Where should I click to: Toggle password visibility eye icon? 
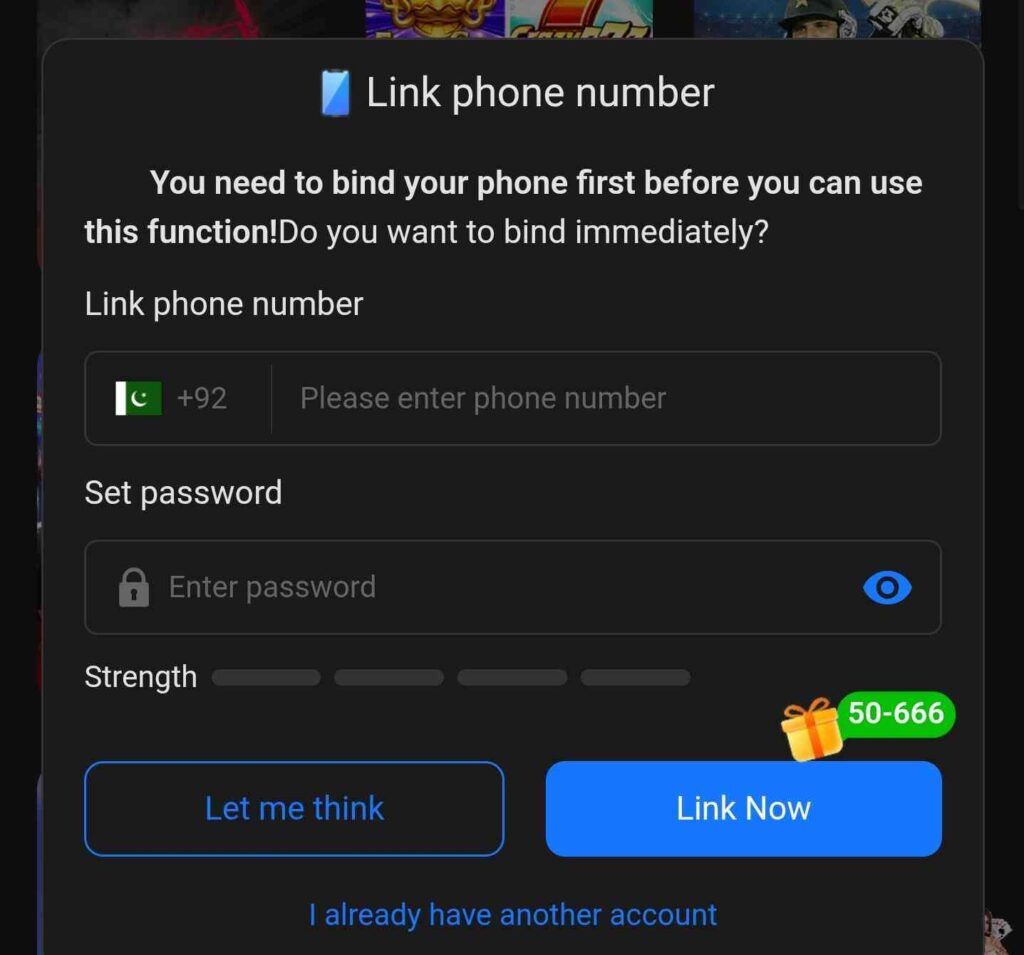[887, 587]
